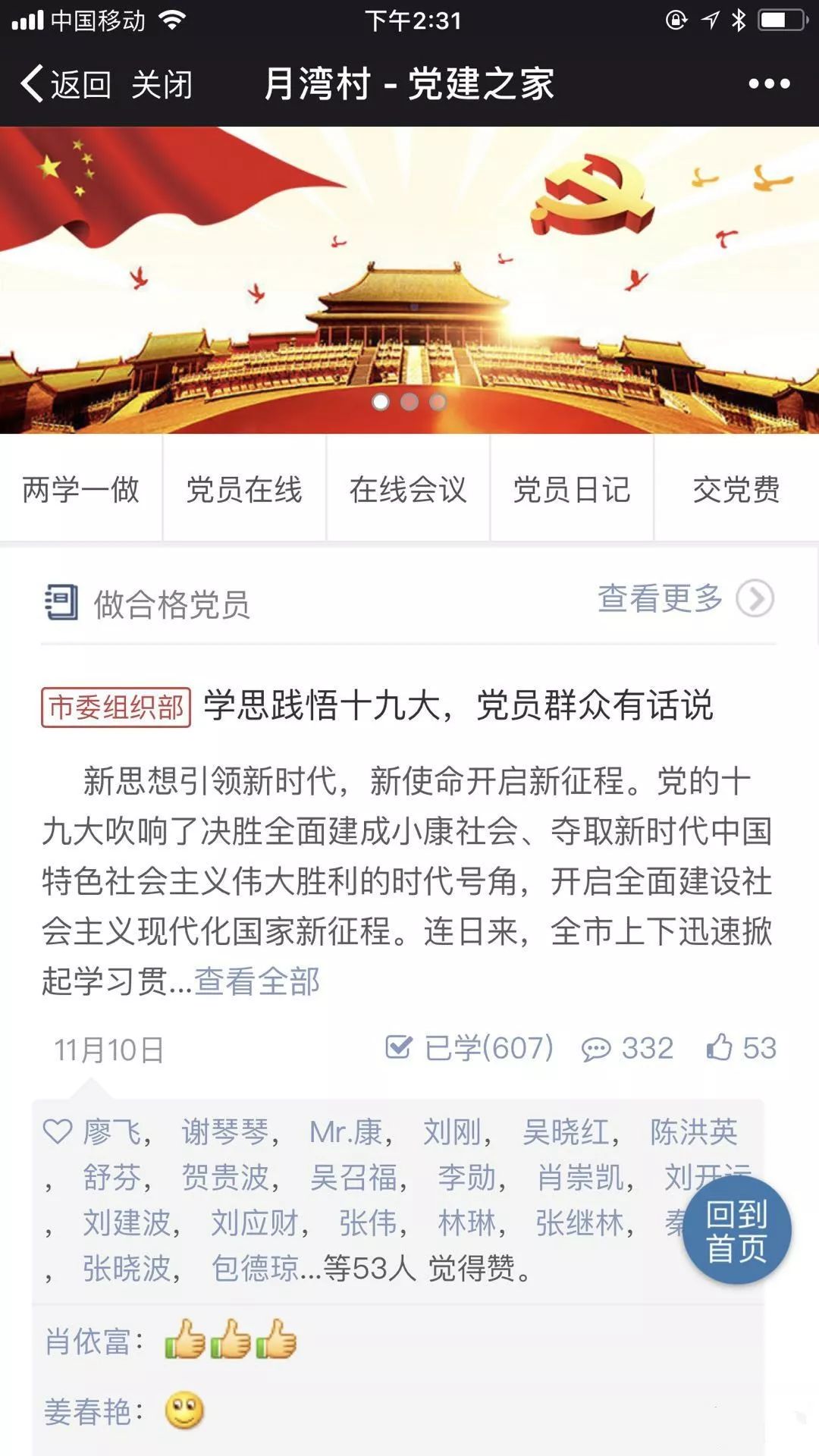This screenshot has height=1456, width=819.
Task: Switch to 党员在线
Action: click(244, 489)
